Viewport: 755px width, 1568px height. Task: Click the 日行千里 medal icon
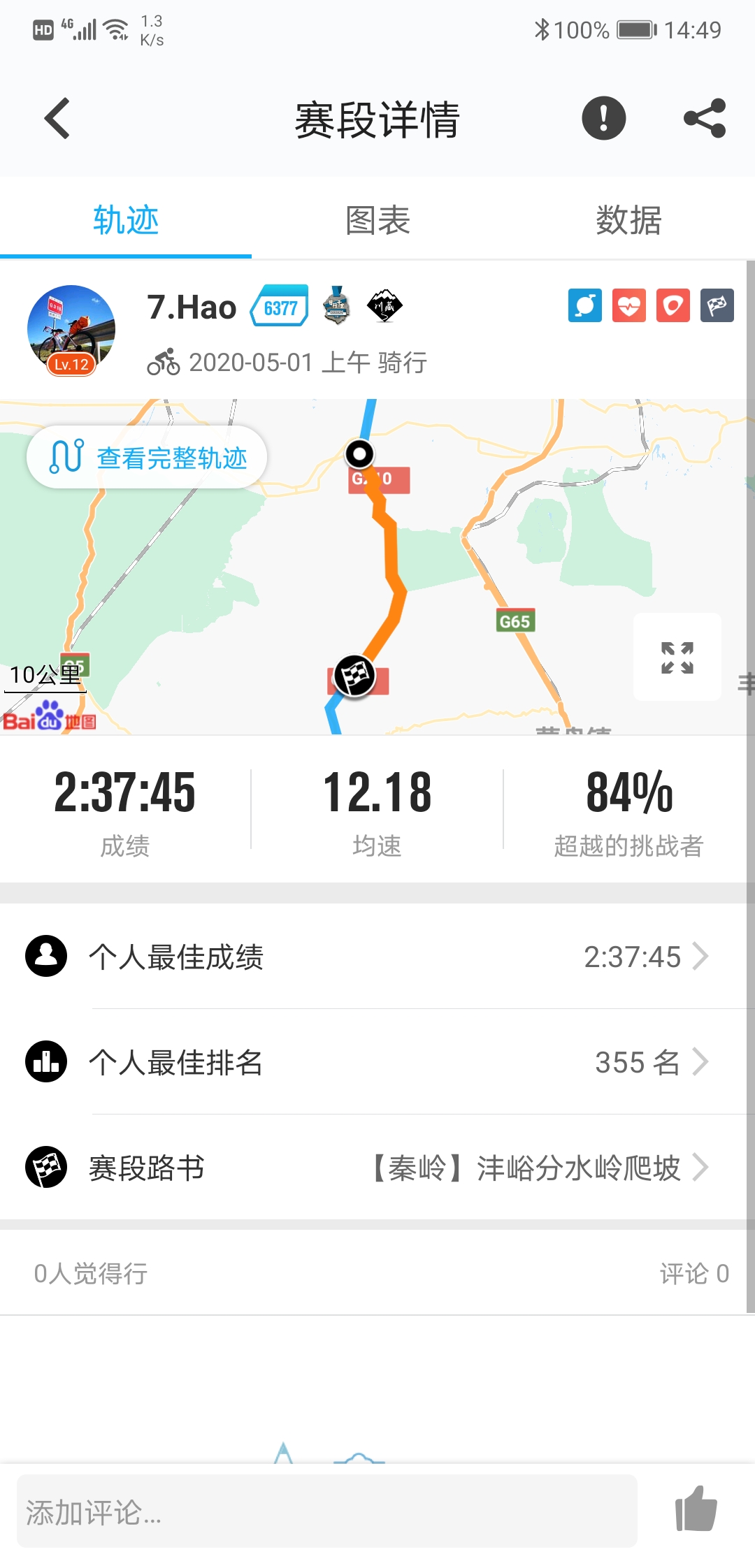coord(337,306)
